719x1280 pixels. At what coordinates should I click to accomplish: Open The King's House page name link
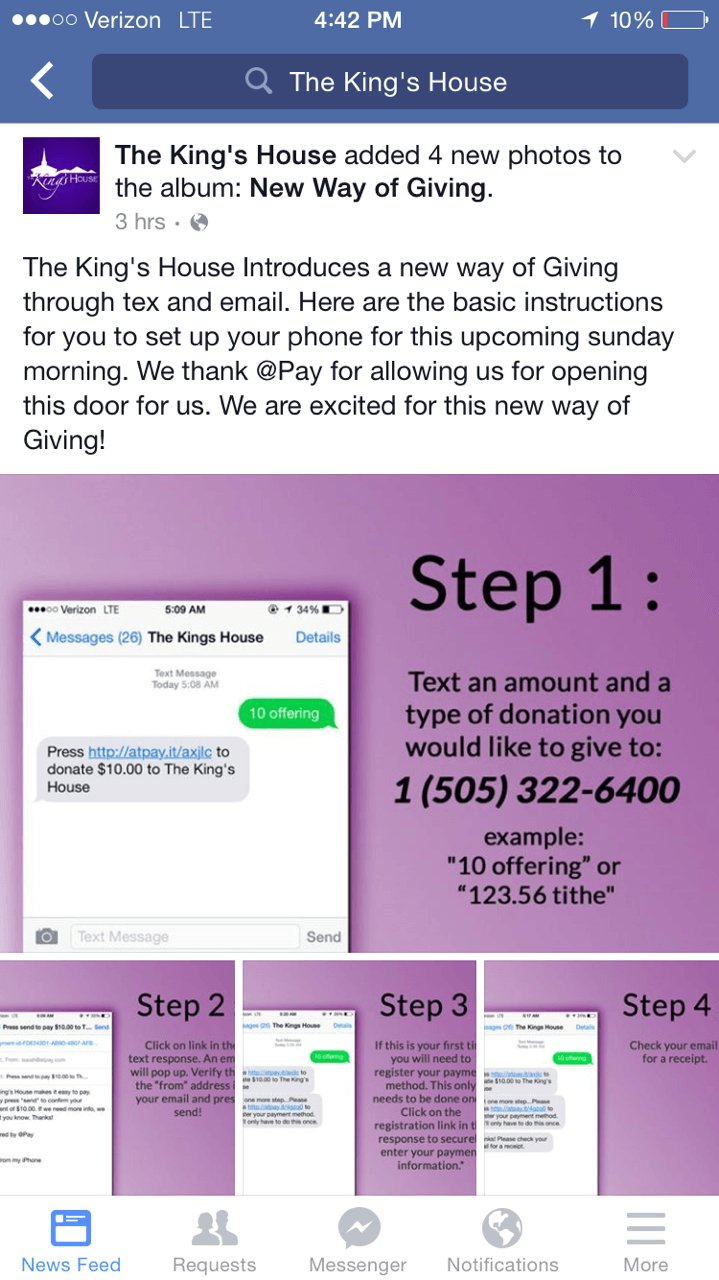(x=226, y=155)
